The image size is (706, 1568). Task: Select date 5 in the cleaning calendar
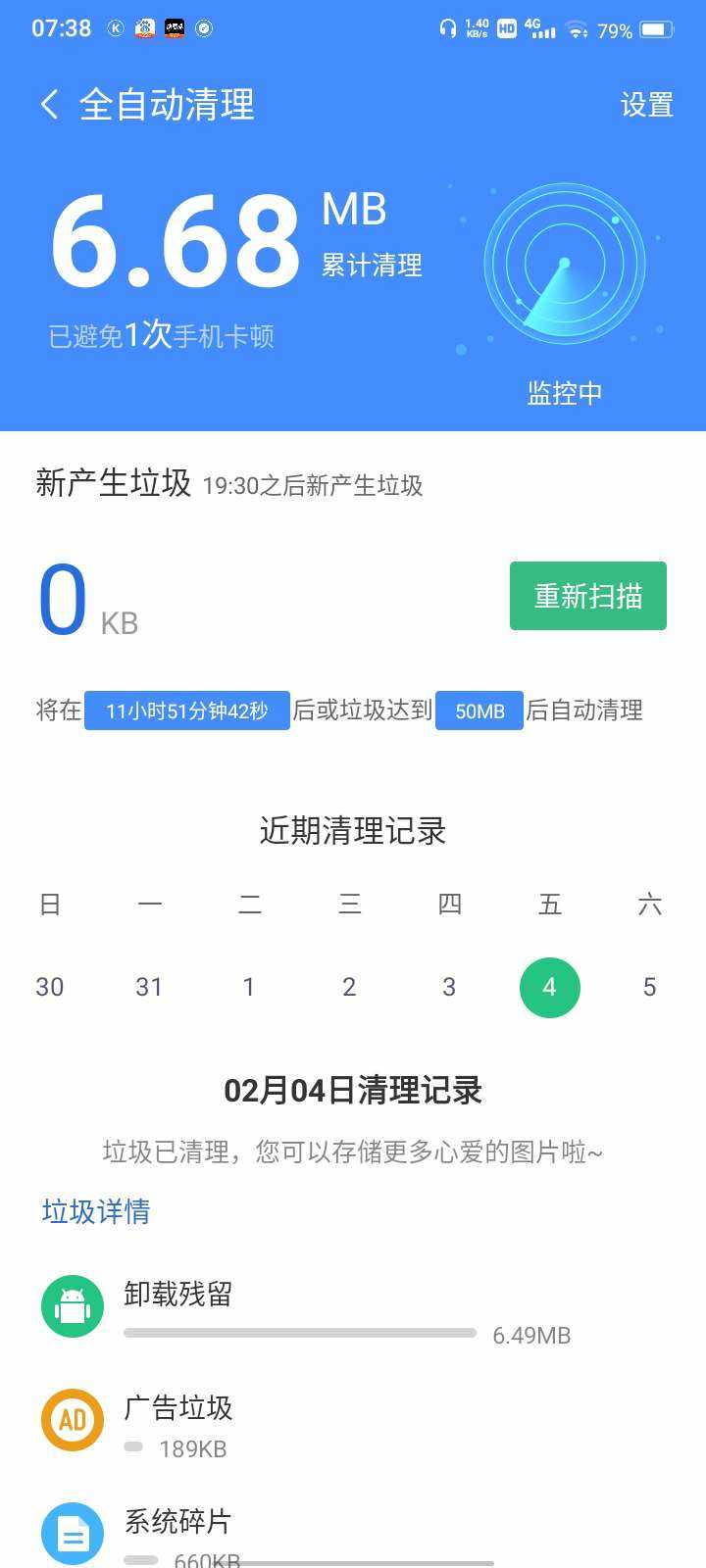point(649,987)
